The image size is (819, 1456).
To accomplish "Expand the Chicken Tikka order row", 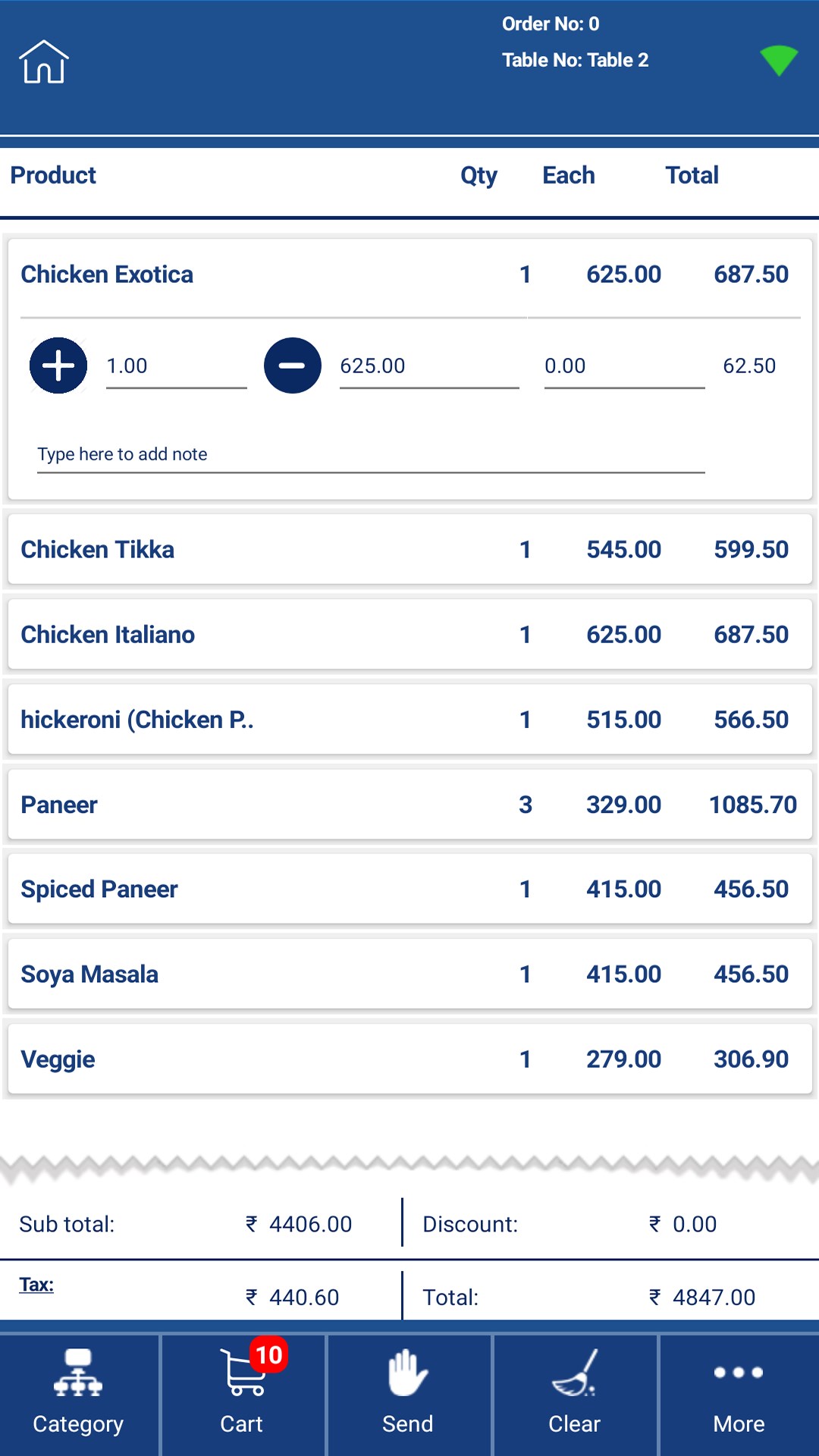I will pyautogui.click(x=409, y=550).
